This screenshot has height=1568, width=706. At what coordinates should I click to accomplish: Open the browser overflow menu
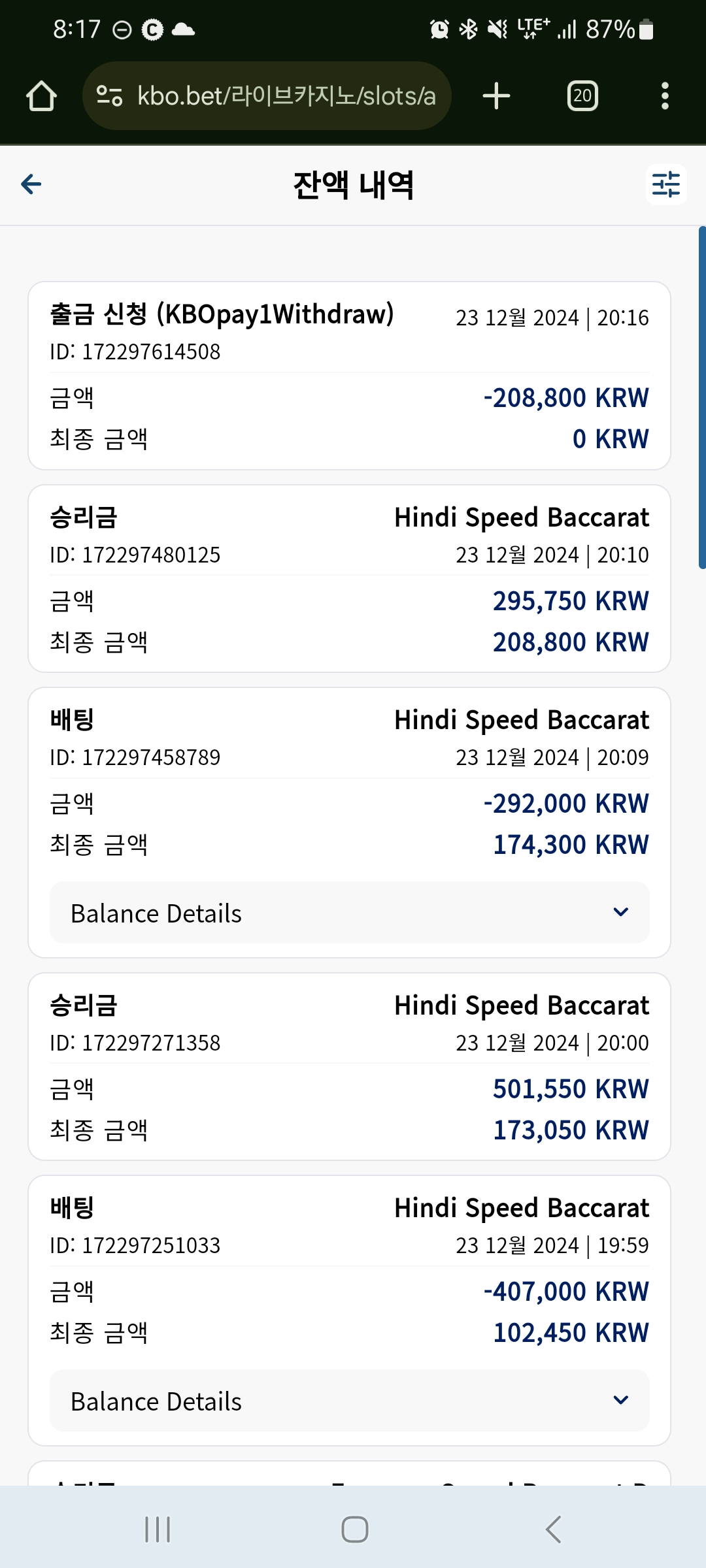(665, 96)
